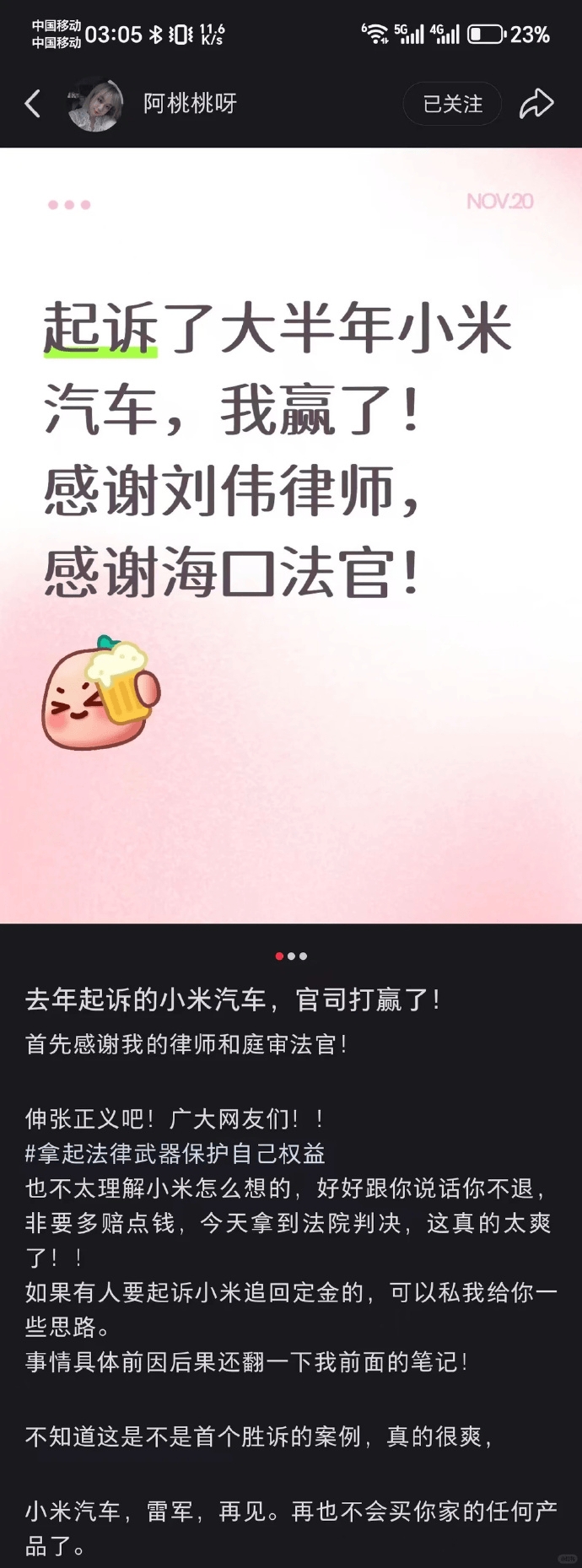Open the post's cover image

point(291,535)
